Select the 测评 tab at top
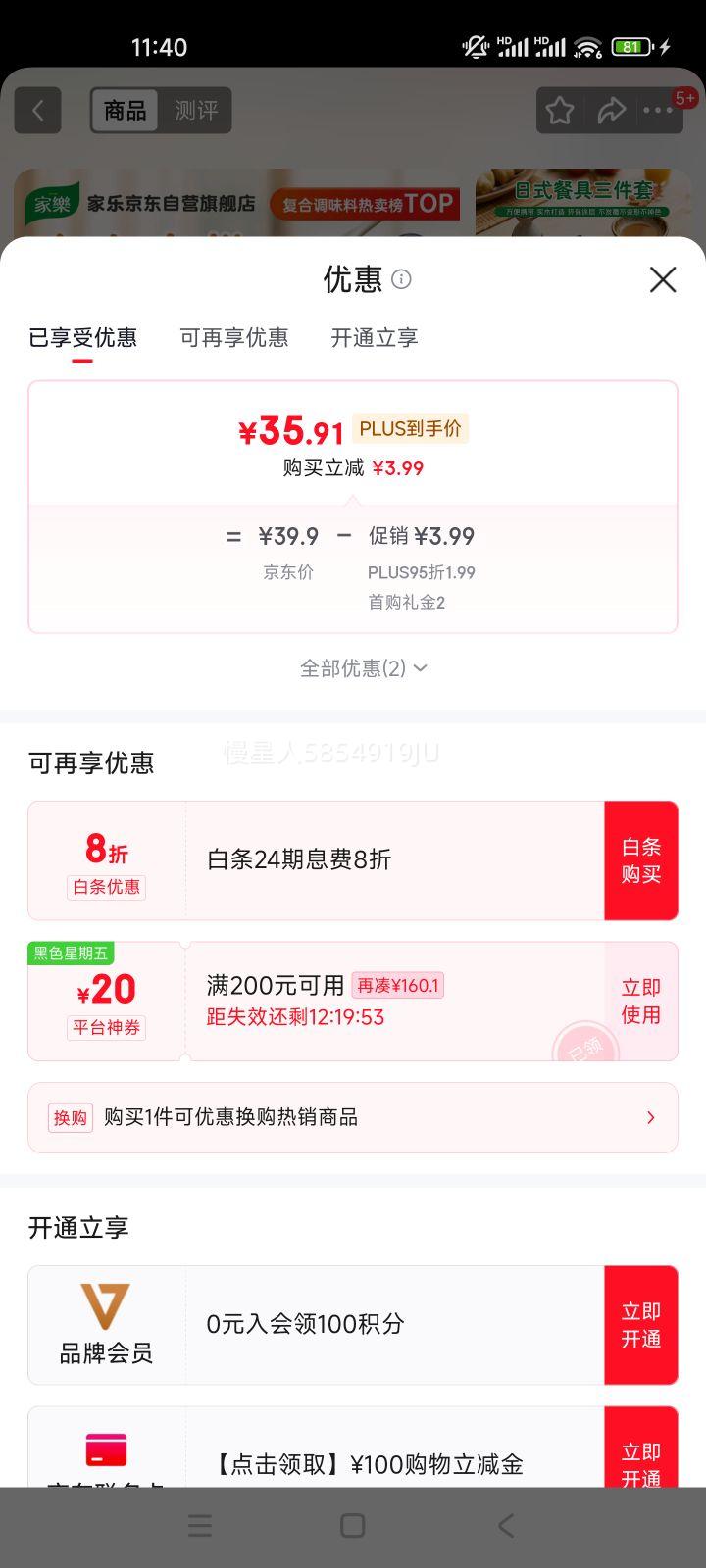Image resolution: width=706 pixels, height=1568 pixels. (196, 110)
